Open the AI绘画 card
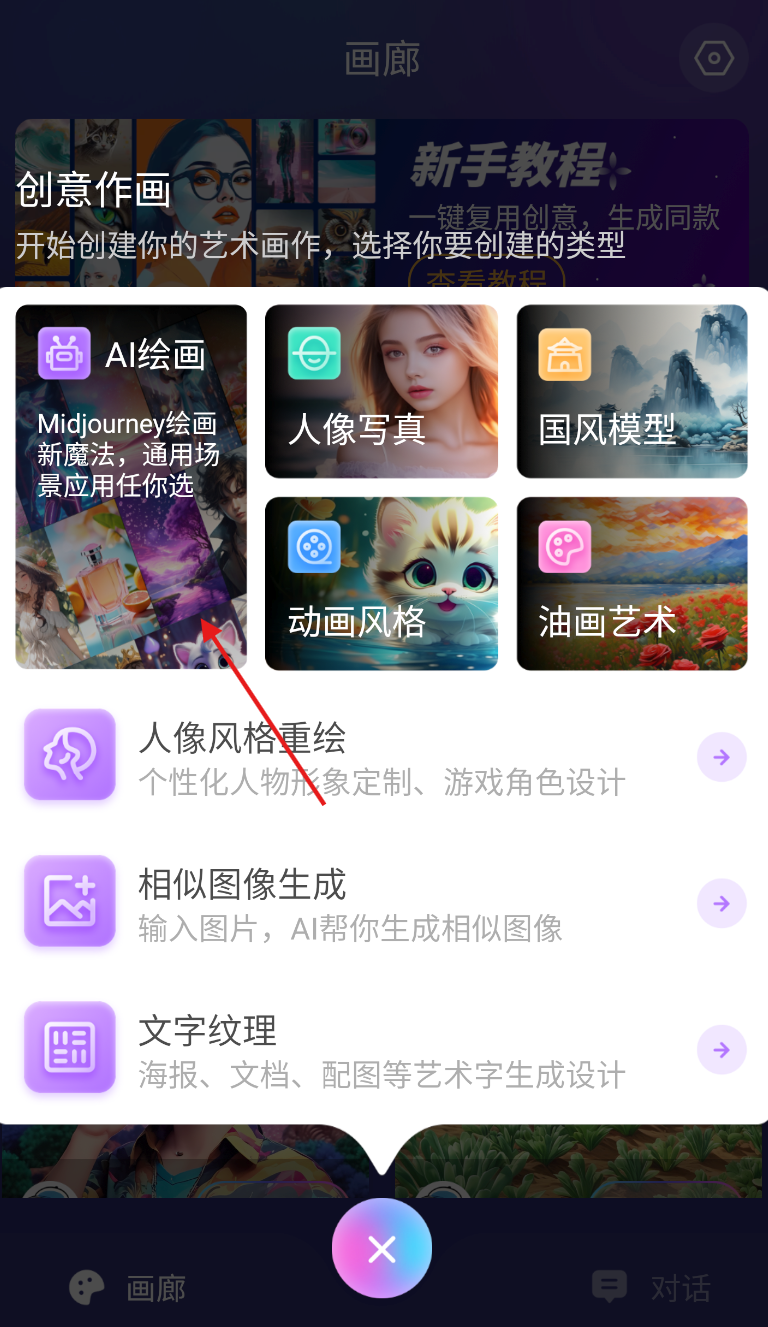The height and width of the screenshot is (1327, 768). click(x=131, y=486)
